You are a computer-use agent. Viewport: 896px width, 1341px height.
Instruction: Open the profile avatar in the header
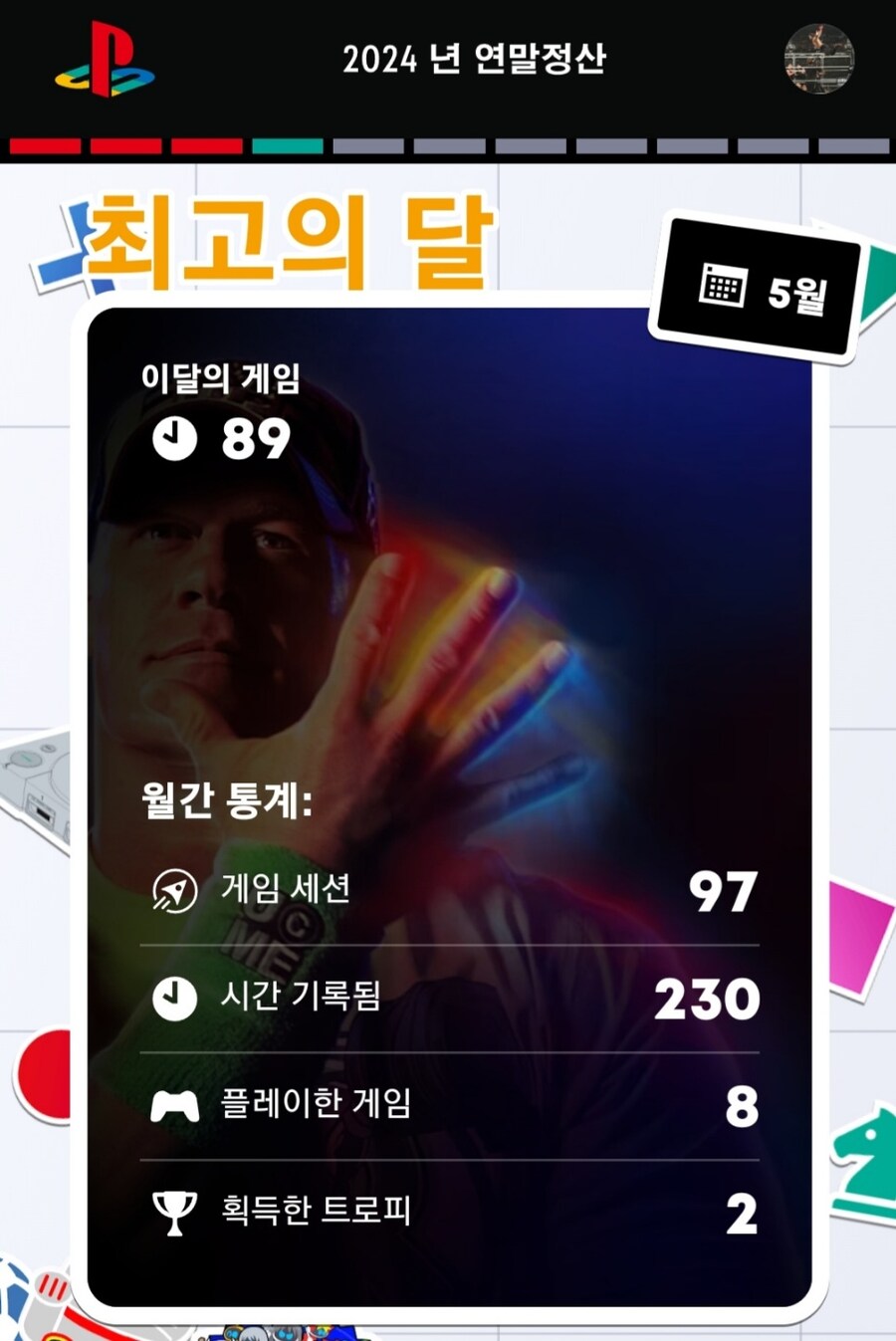(819, 59)
